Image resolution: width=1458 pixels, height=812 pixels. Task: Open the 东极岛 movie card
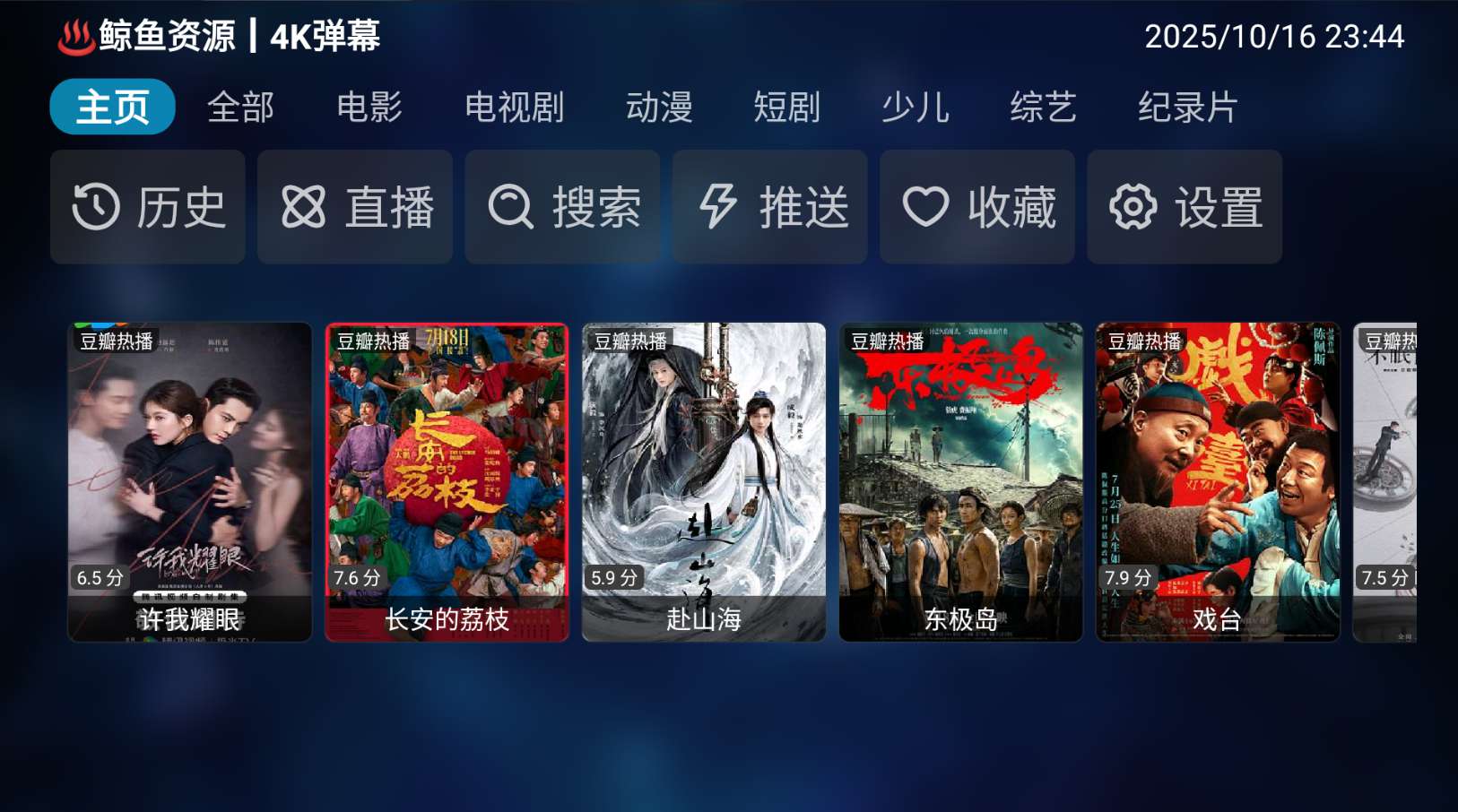[960, 481]
